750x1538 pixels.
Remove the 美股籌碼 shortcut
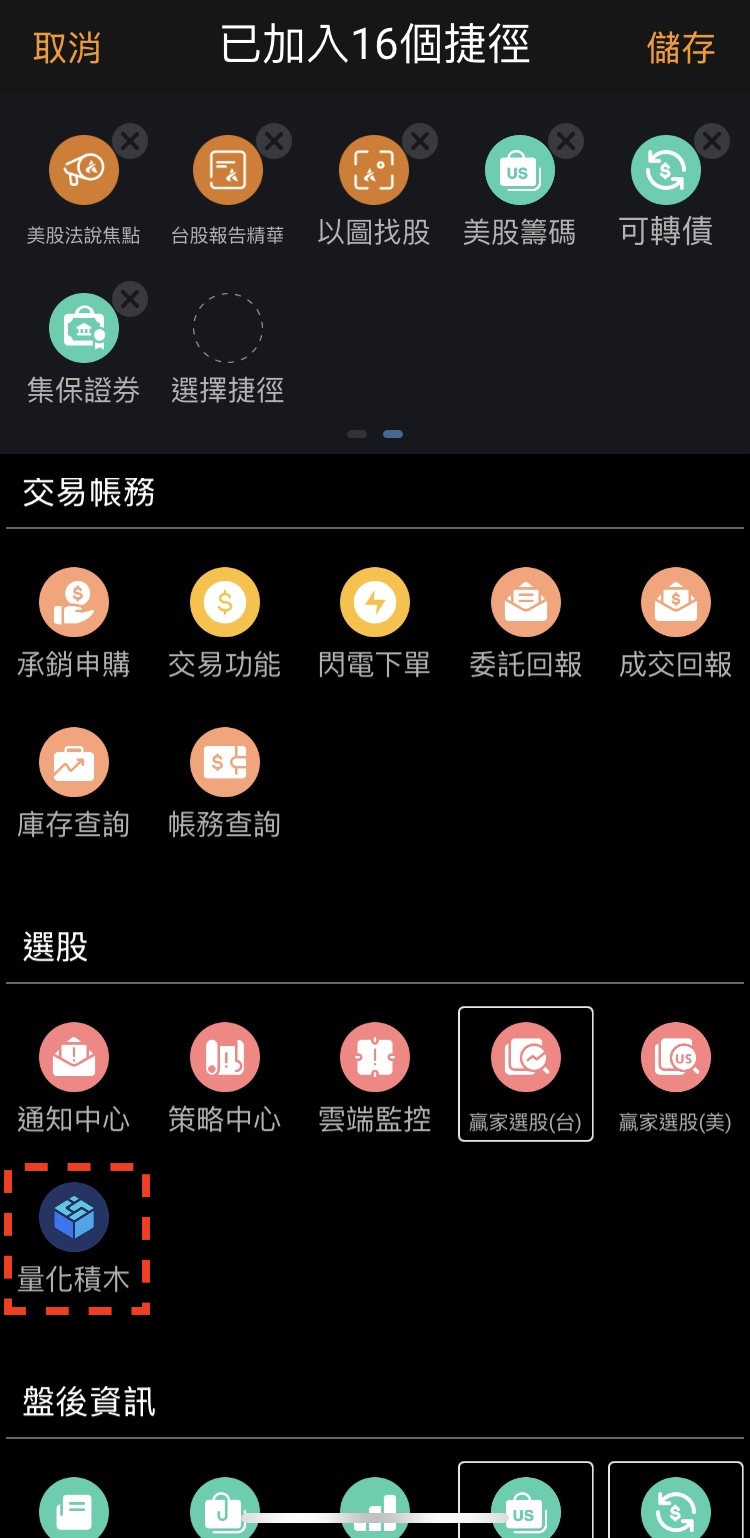(x=565, y=141)
